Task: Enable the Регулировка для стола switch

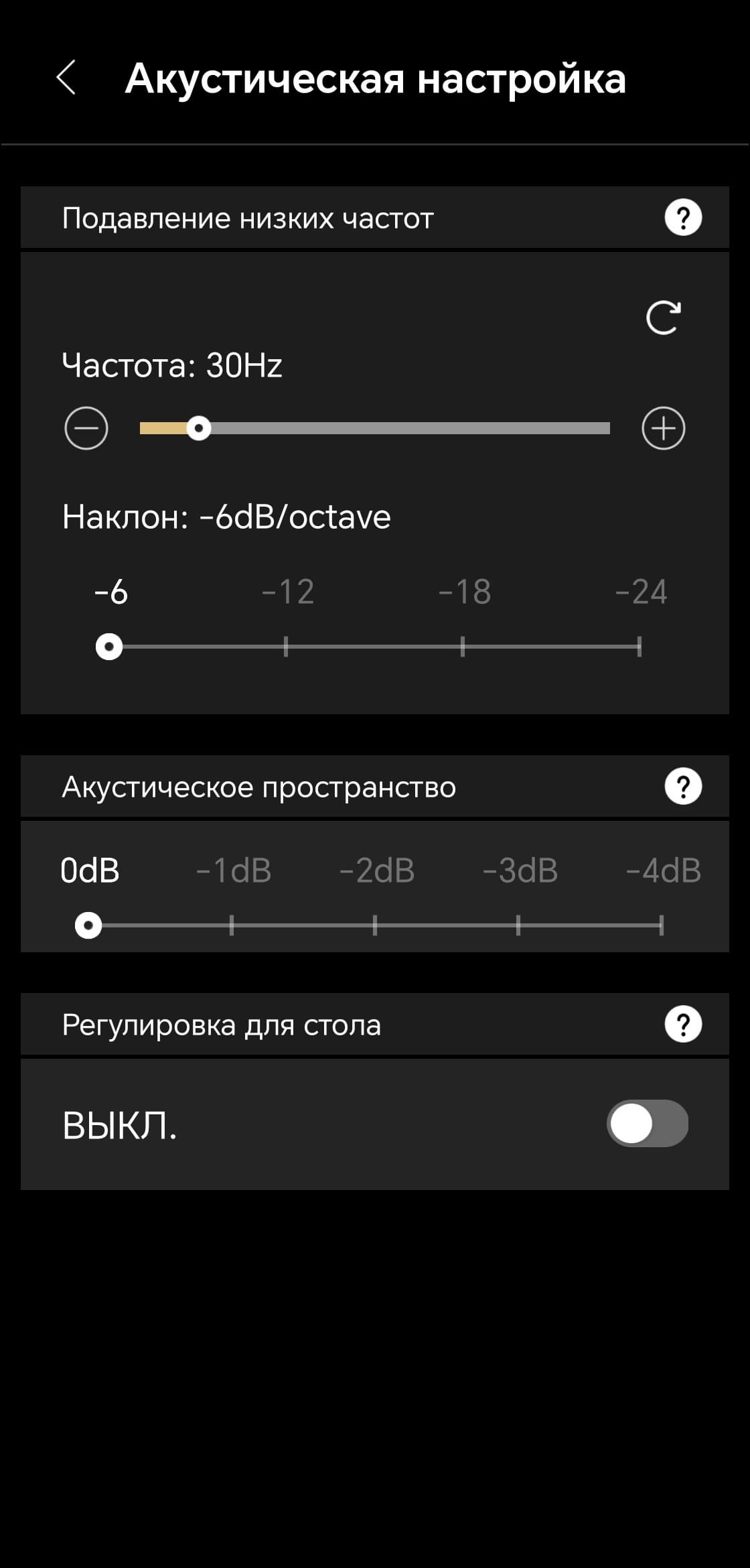Action: pyautogui.click(x=647, y=1124)
